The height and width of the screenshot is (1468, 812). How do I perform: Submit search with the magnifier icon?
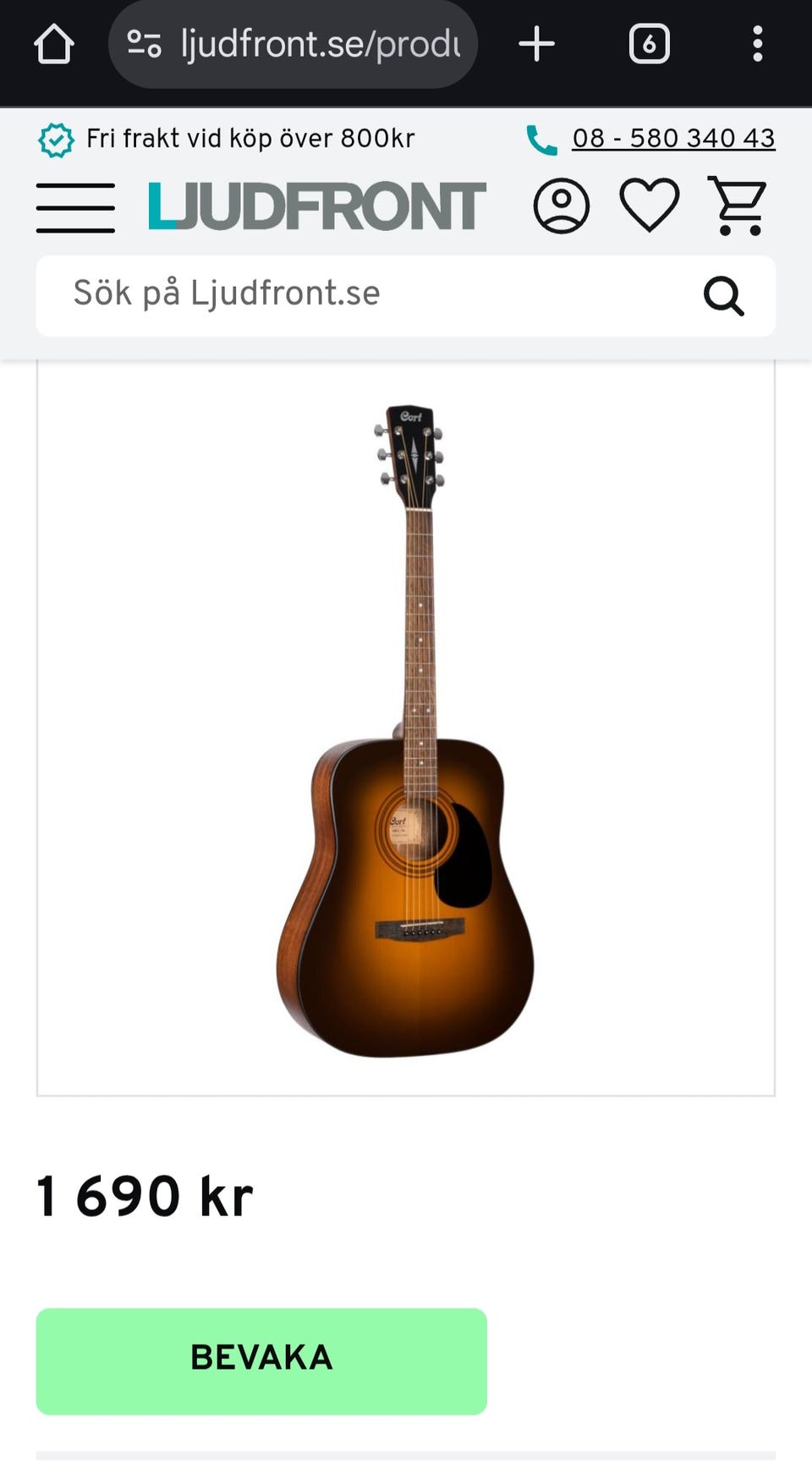coord(723,296)
